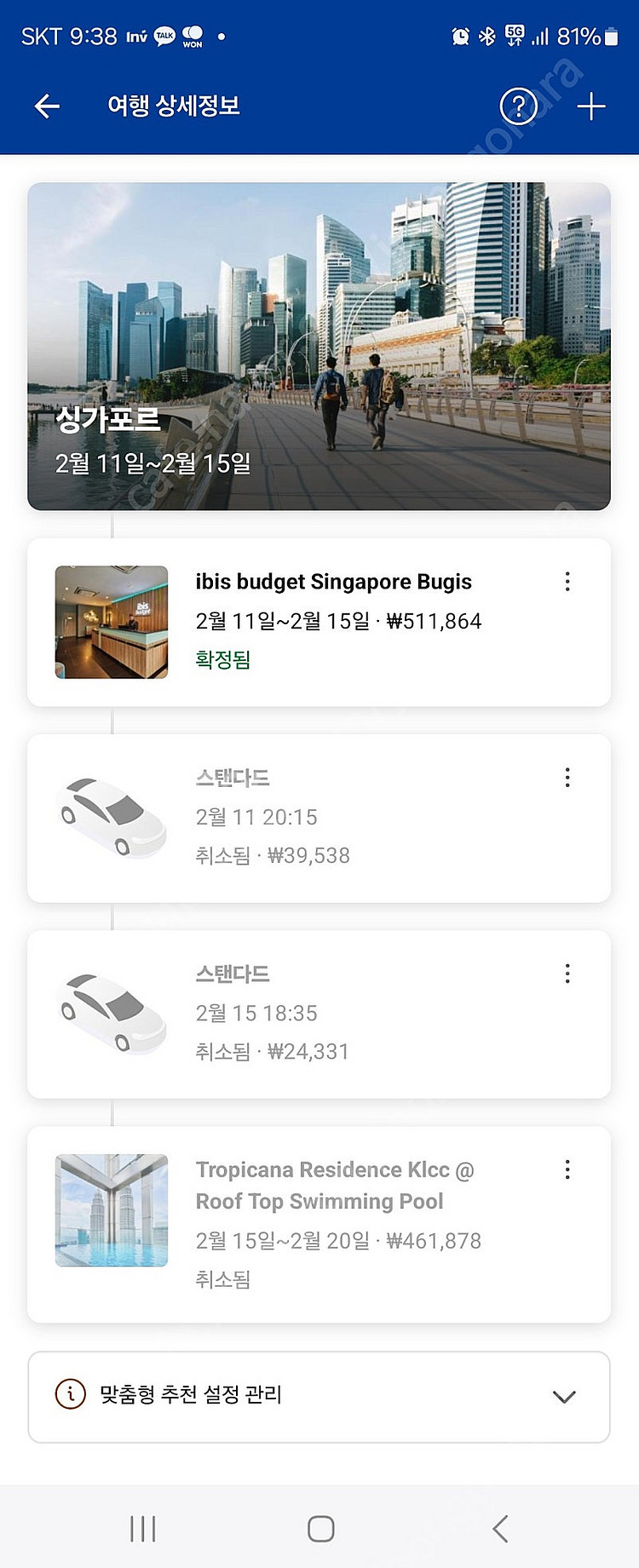Open options for 2월 15 18:35 car
Image resolution: width=639 pixels, height=1568 pixels.
click(x=567, y=974)
